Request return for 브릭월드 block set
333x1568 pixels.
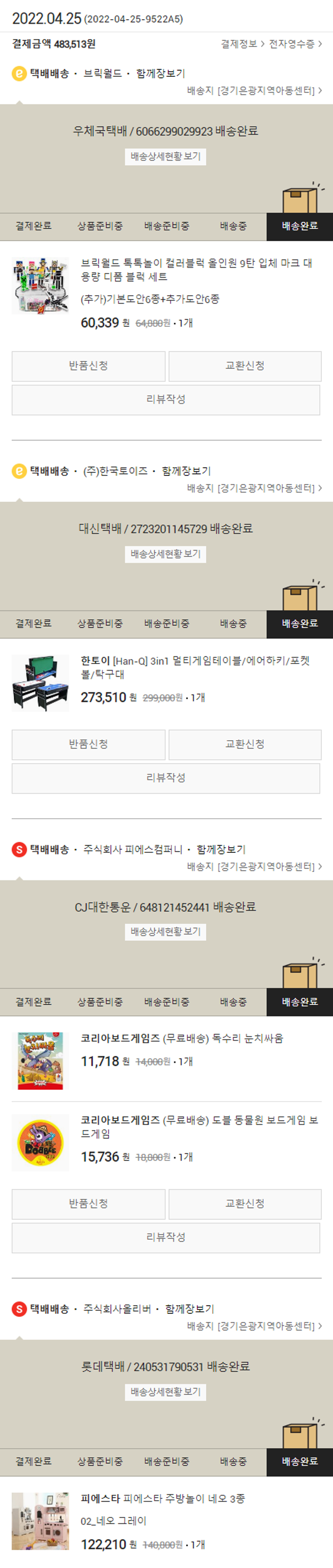88,366
